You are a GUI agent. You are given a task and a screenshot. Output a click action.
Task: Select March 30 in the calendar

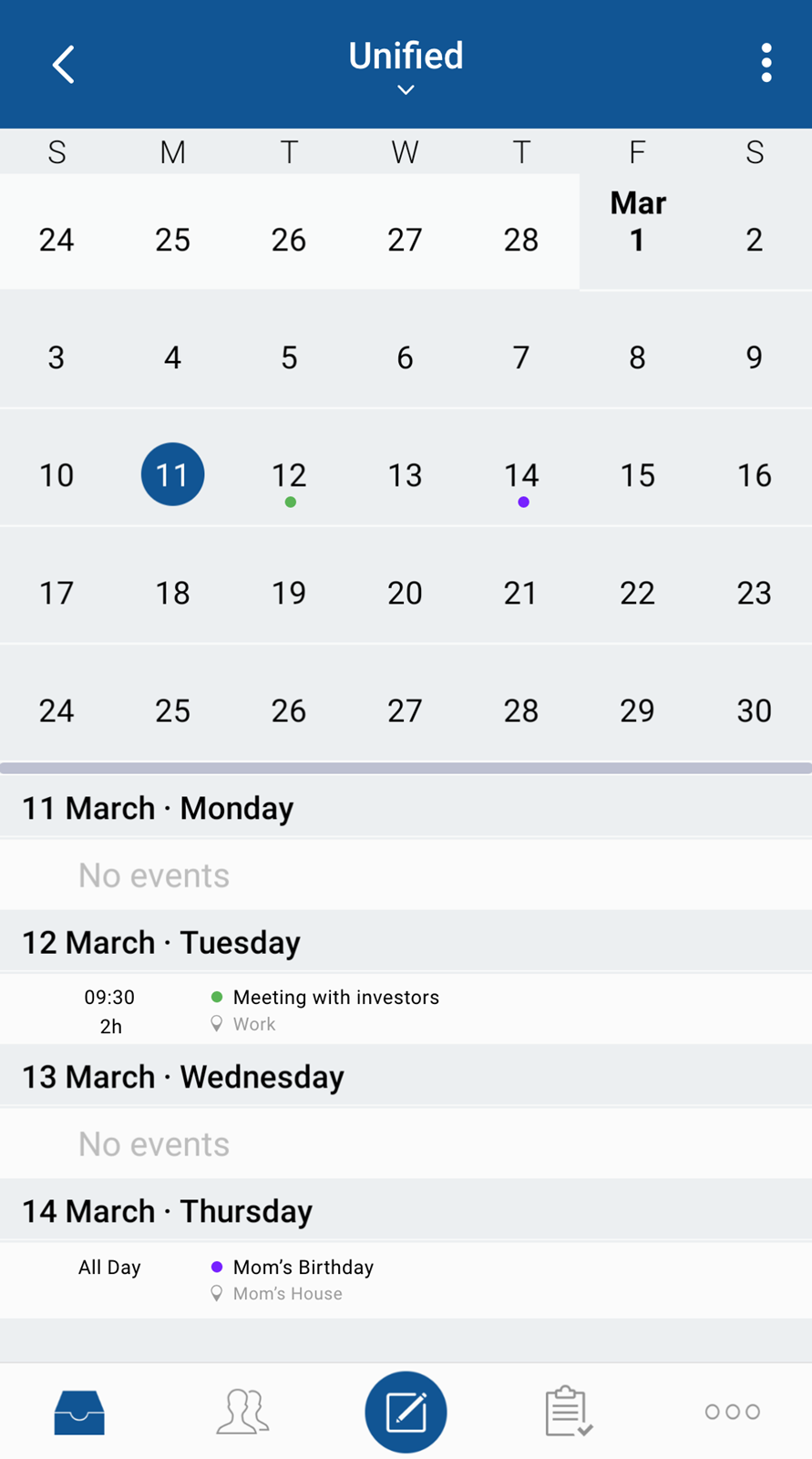[x=754, y=710]
